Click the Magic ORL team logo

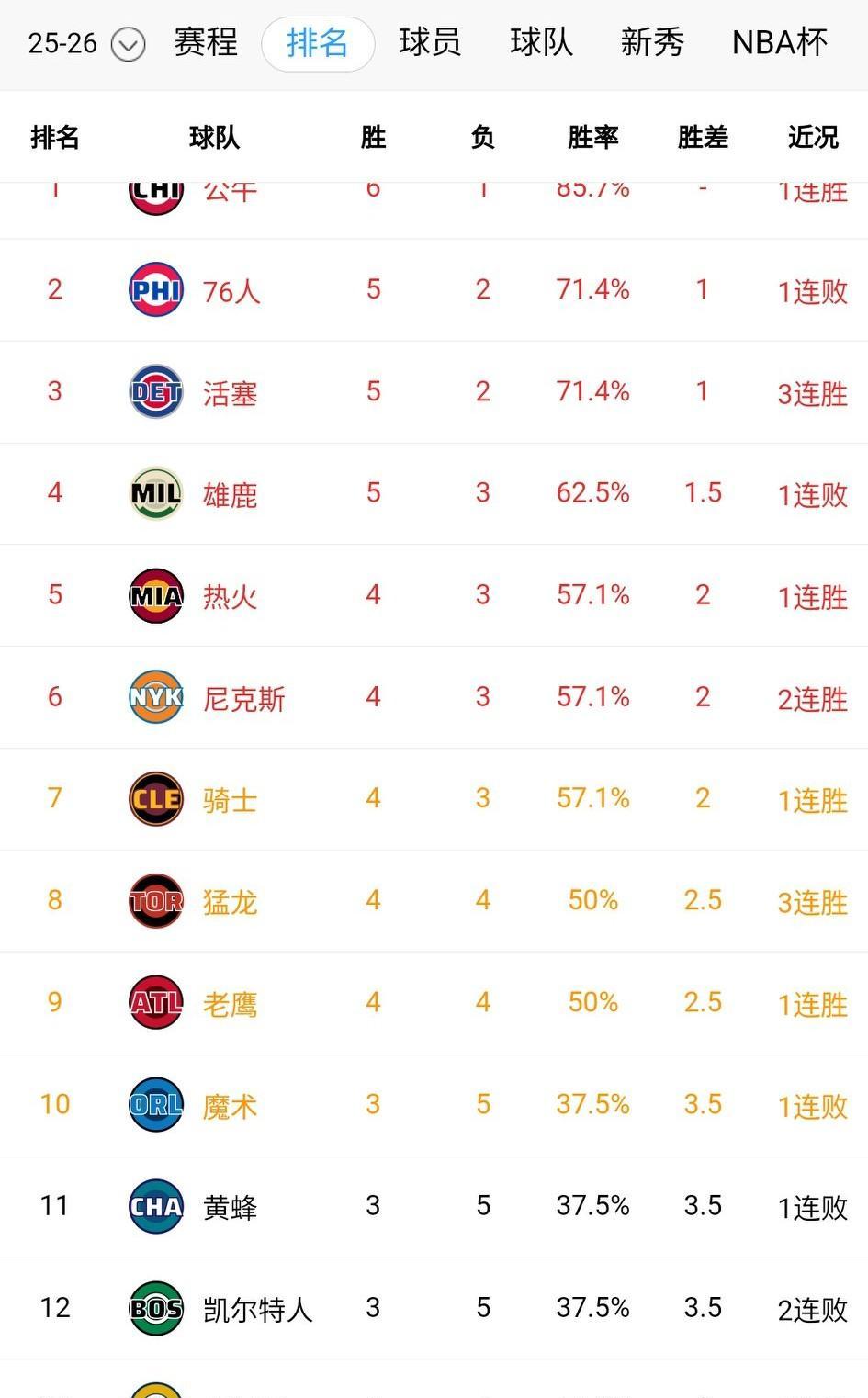point(155,1105)
